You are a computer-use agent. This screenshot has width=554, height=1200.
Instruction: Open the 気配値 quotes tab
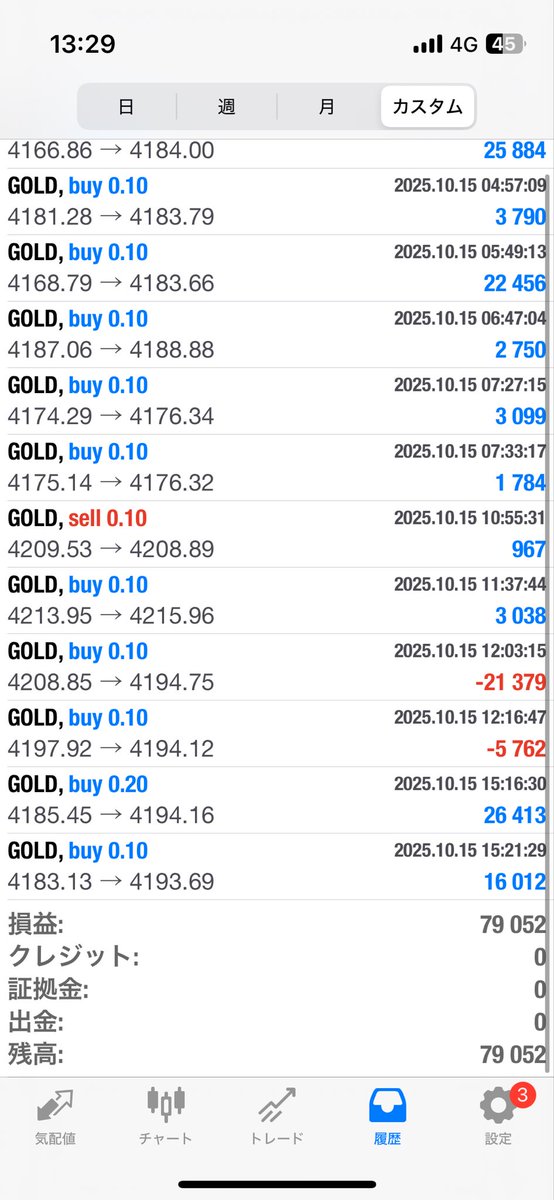pyautogui.click(x=55, y=1117)
